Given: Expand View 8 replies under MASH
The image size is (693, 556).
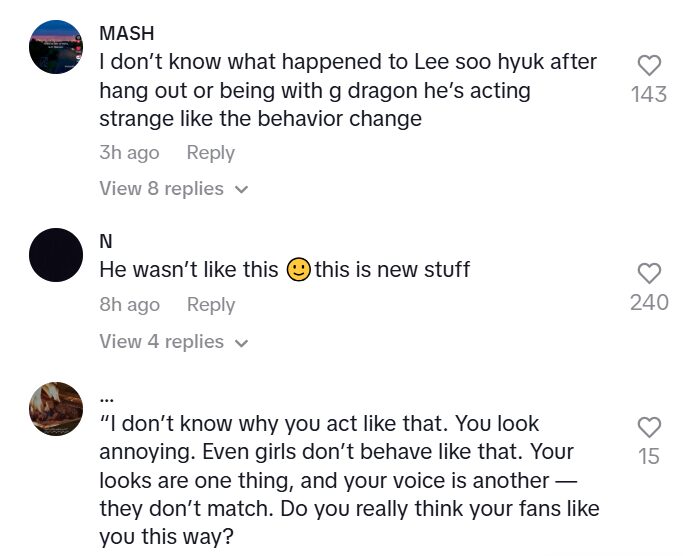Looking at the screenshot, I should [173, 188].
